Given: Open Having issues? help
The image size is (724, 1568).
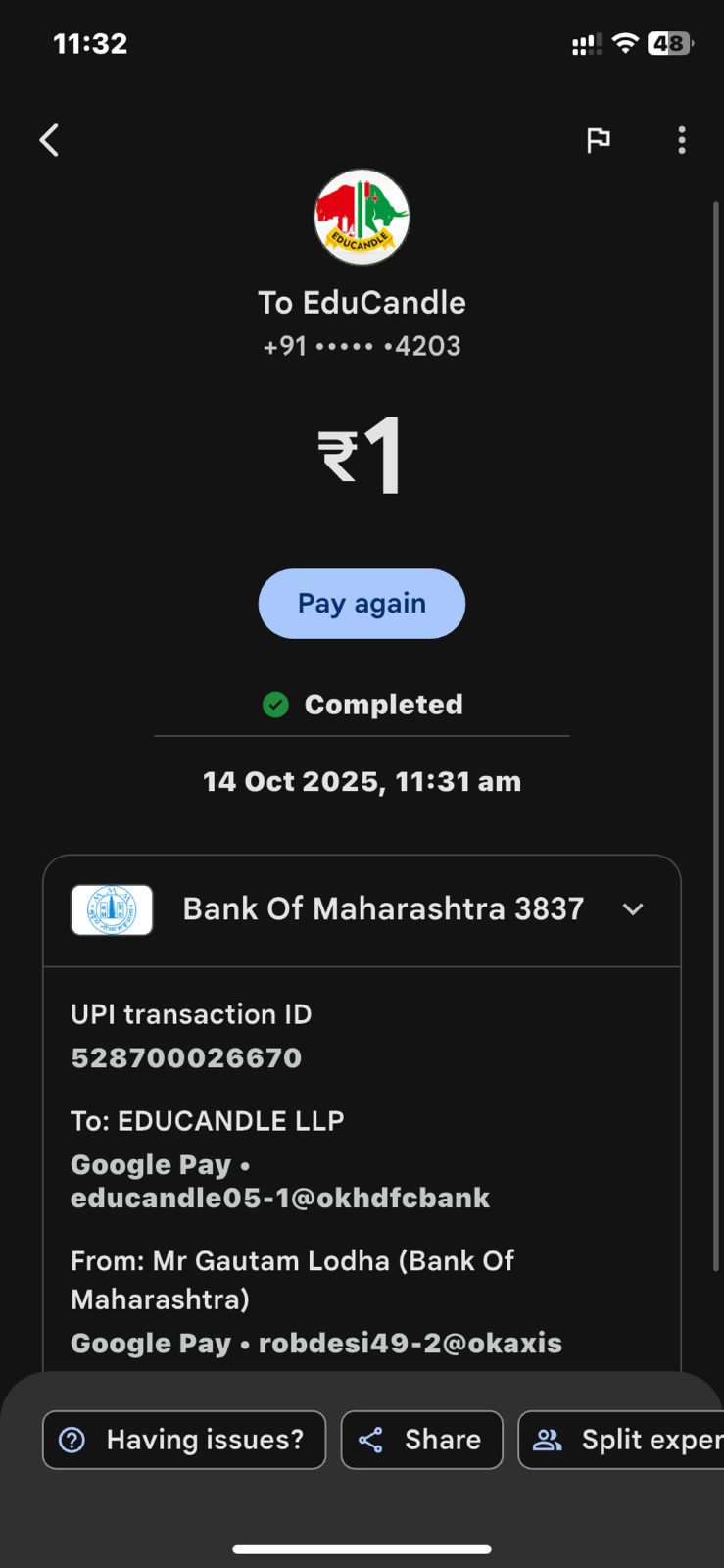Looking at the screenshot, I should 184,1440.
